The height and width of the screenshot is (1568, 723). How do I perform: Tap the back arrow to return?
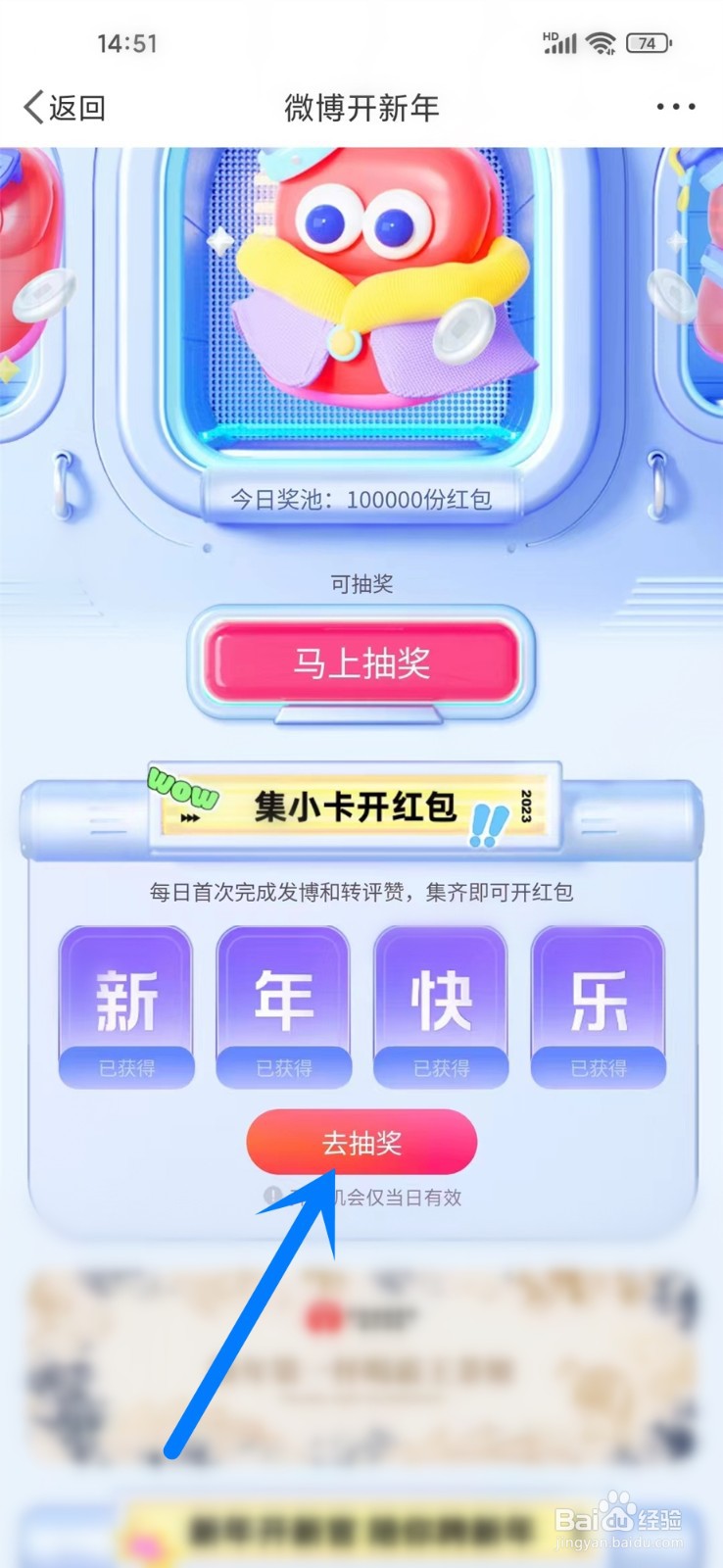31,108
